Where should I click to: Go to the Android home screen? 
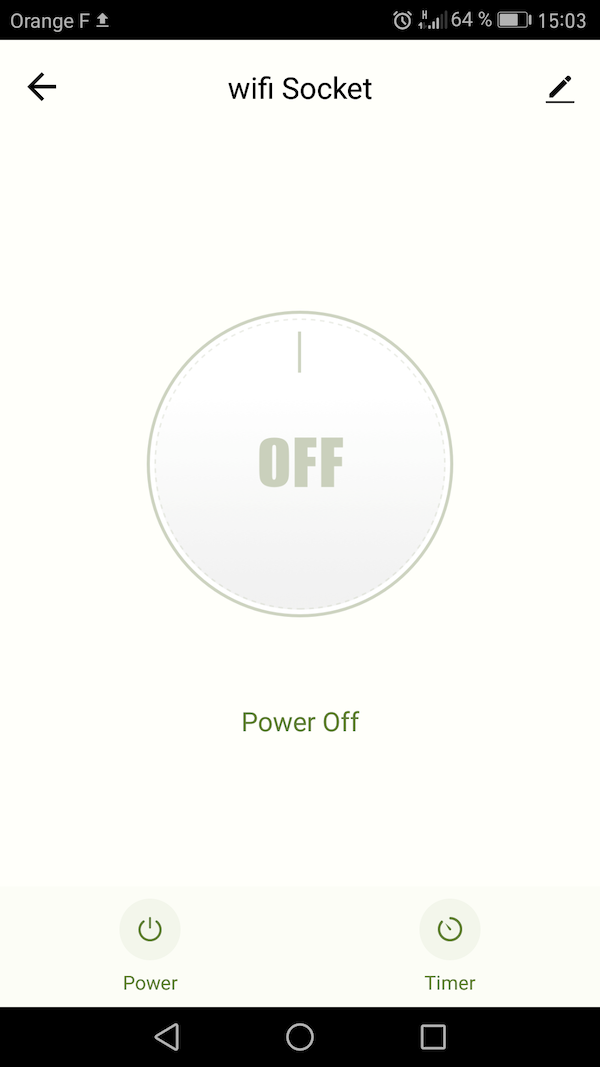pos(300,1037)
